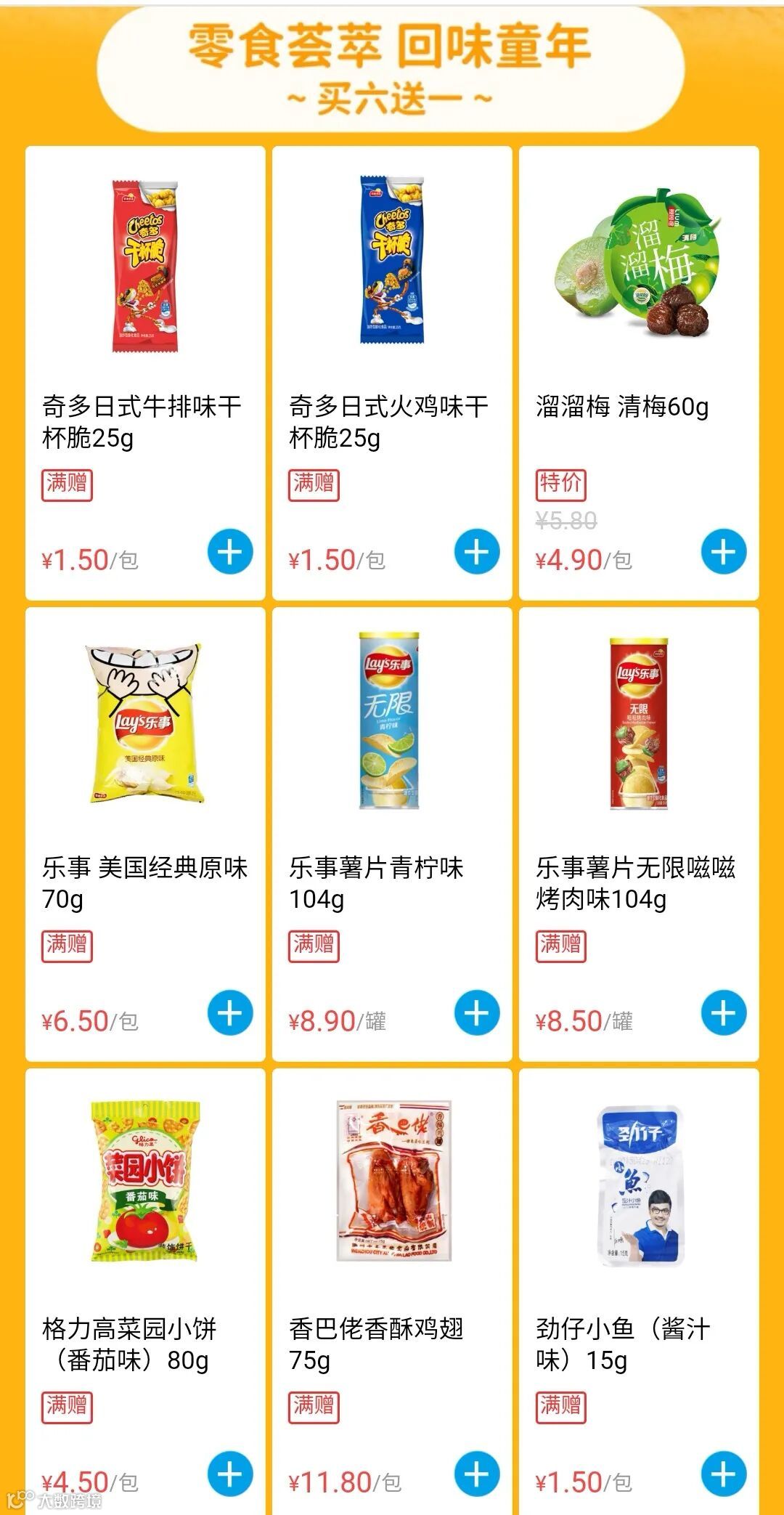Add 香巴佬香酥鸡翅75g to cart

477,1474
